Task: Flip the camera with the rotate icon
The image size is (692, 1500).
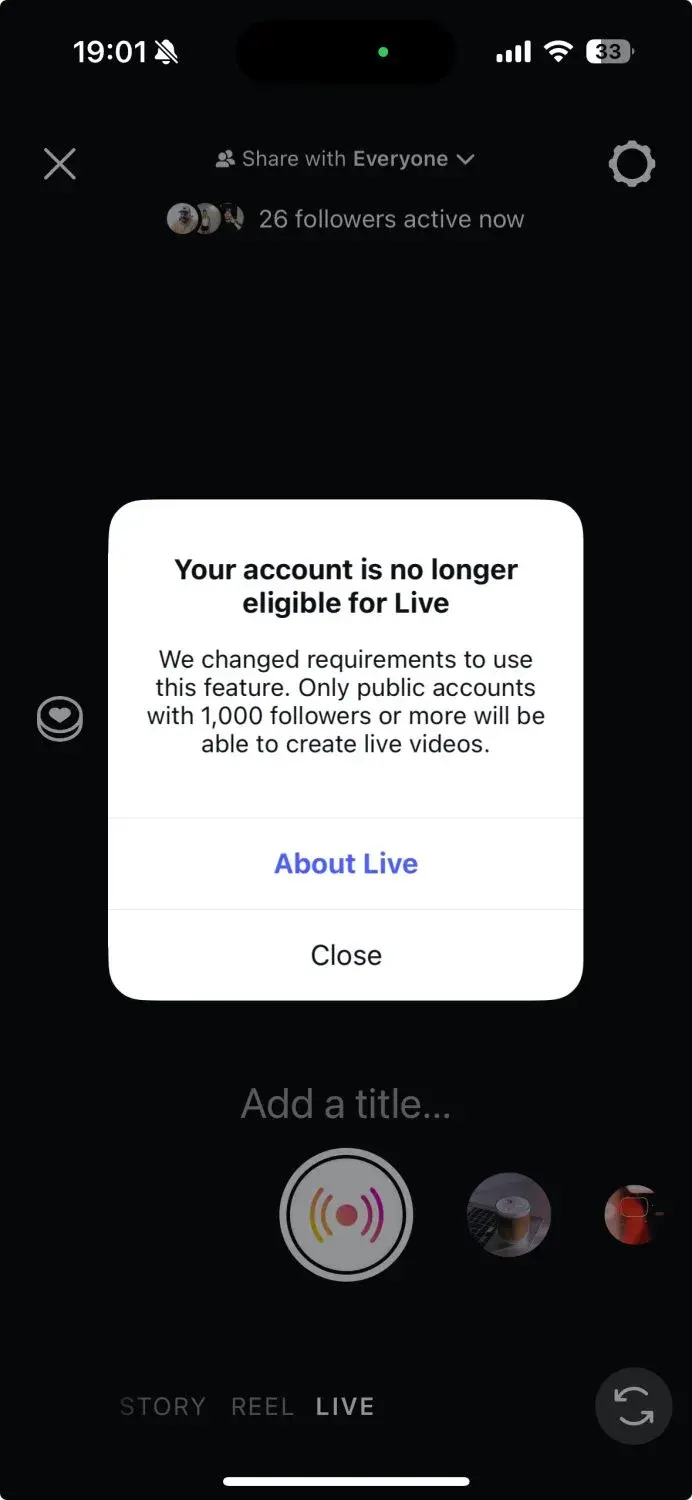Action: pyautogui.click(x=634, y=1406)
